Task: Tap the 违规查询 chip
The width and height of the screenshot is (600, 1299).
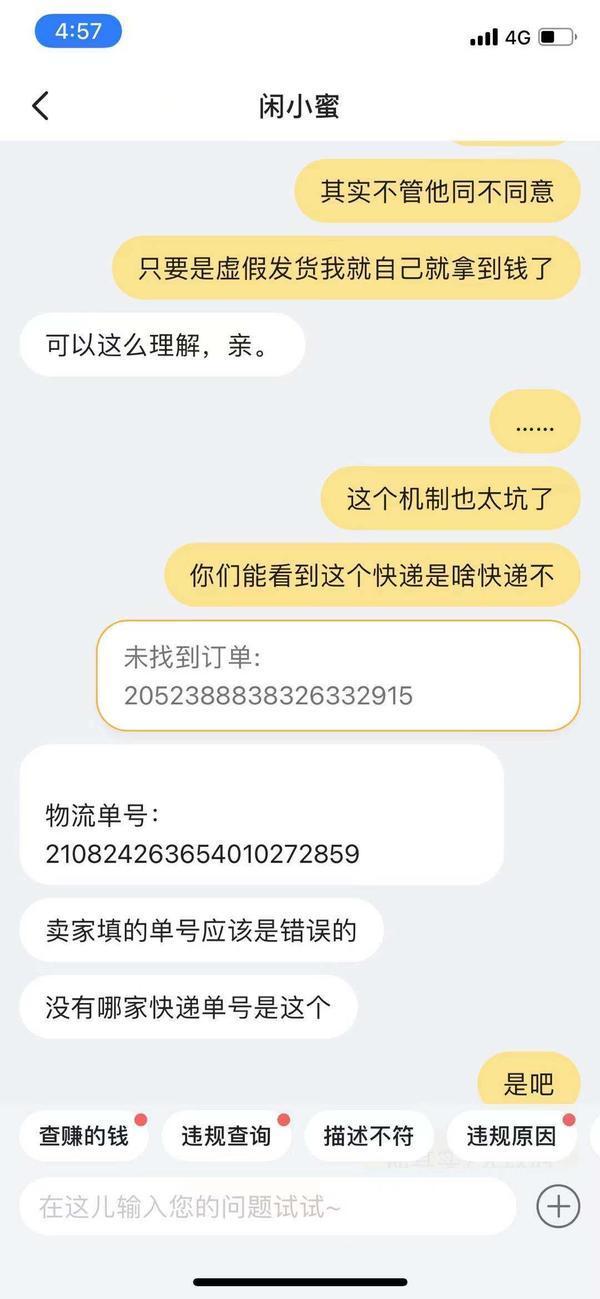Action: click(x=226, y=1136)
